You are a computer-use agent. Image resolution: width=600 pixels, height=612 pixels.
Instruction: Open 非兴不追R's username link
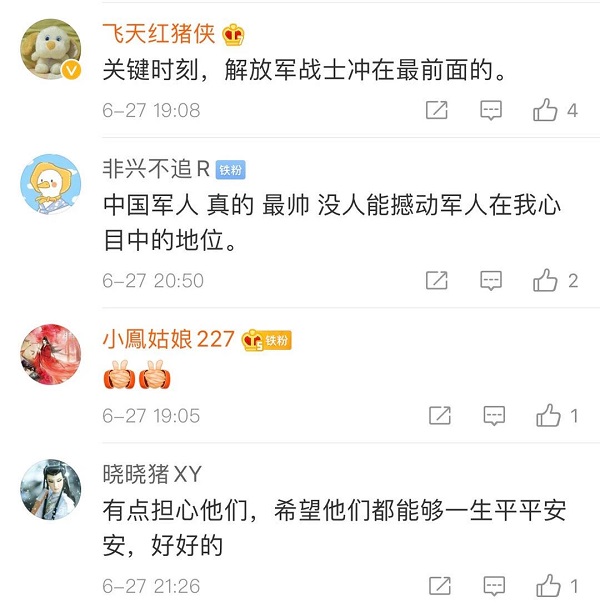point(155,169)
